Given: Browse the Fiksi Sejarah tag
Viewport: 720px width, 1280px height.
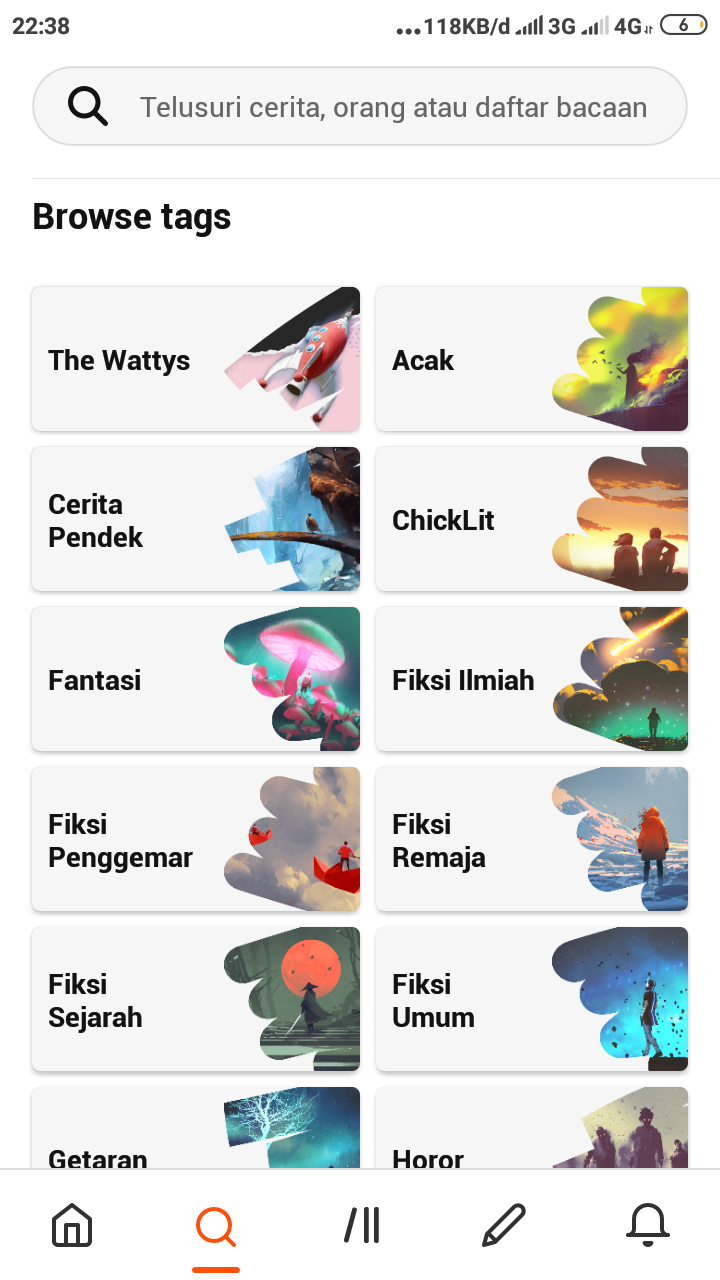Looking at the screenshot, I should pos(196,999).
